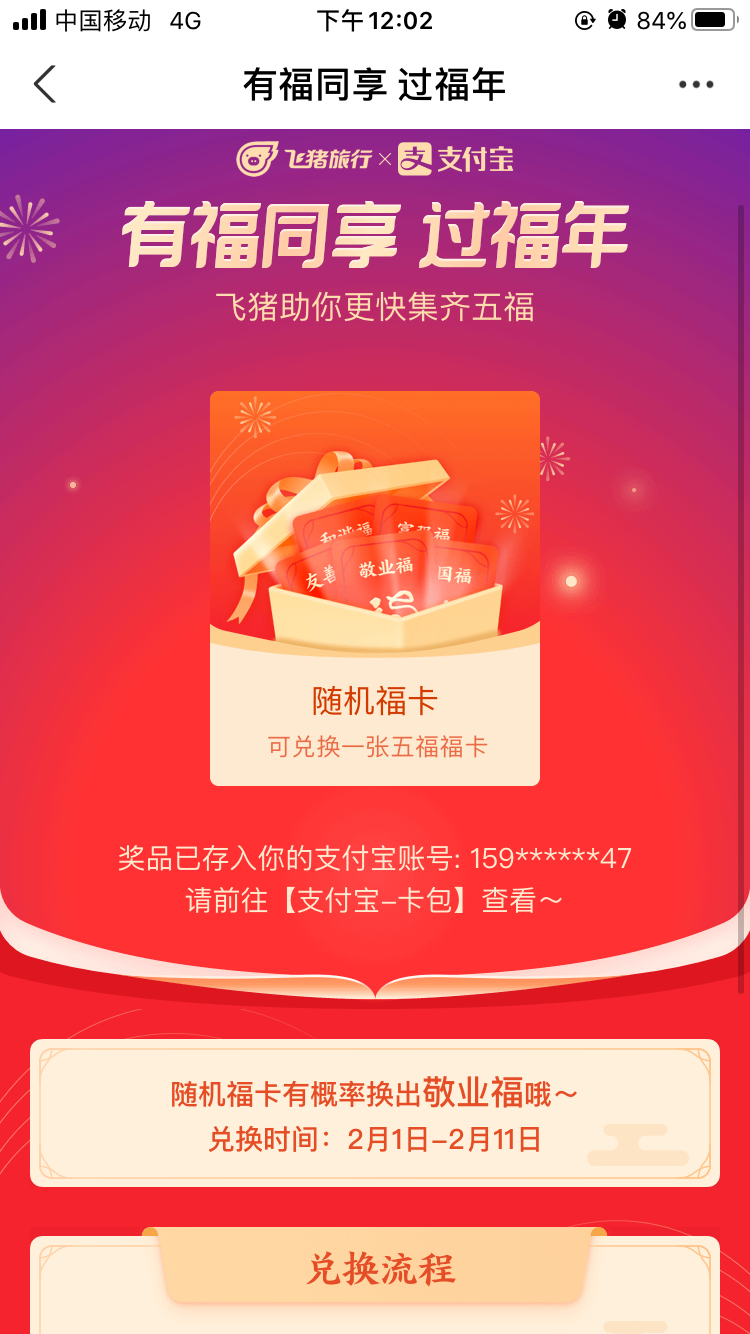This screenshot has height=1334, width=750.
Task: Open the three-dot more options menu
Action: [x=696, y=85]
